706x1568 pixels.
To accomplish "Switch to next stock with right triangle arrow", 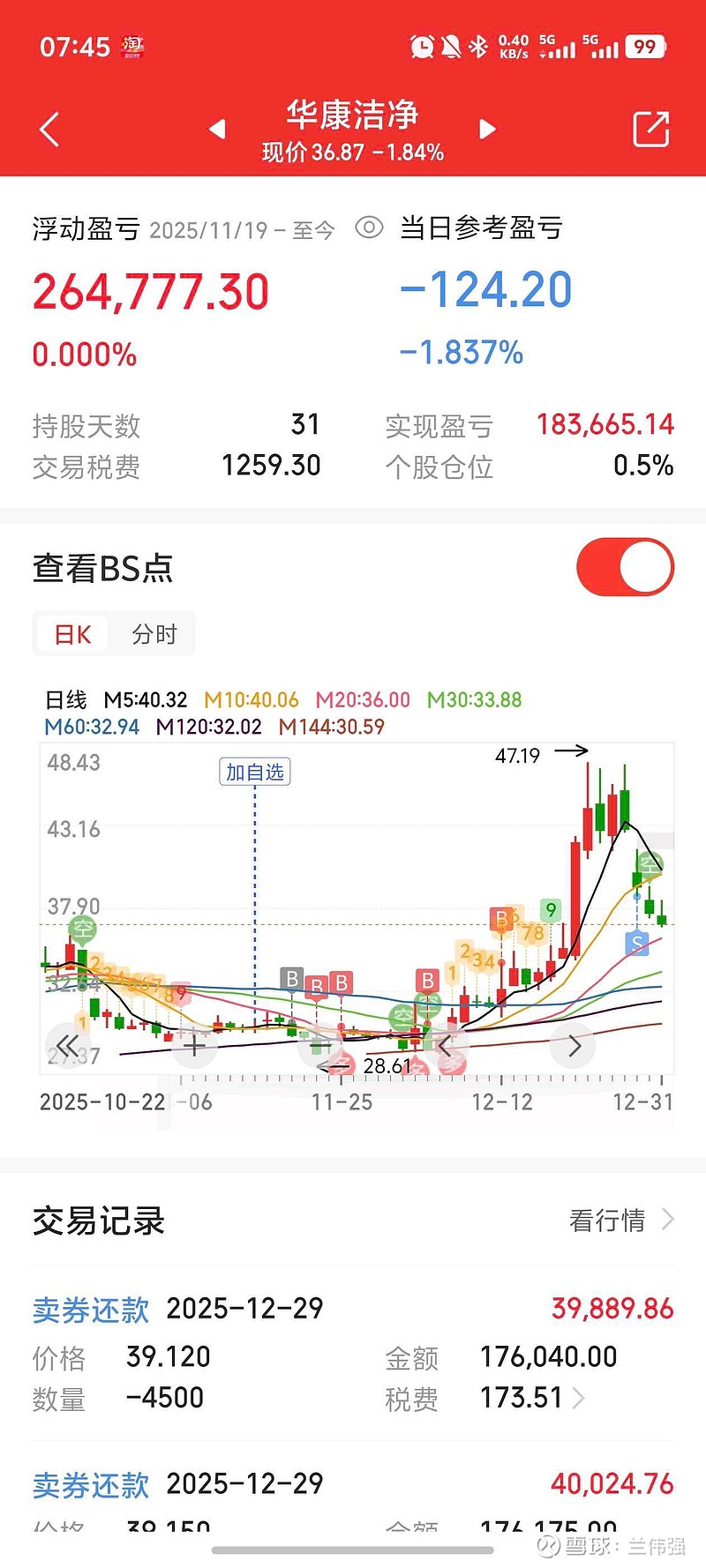I will pyautogui.click(x=487, y=128).
